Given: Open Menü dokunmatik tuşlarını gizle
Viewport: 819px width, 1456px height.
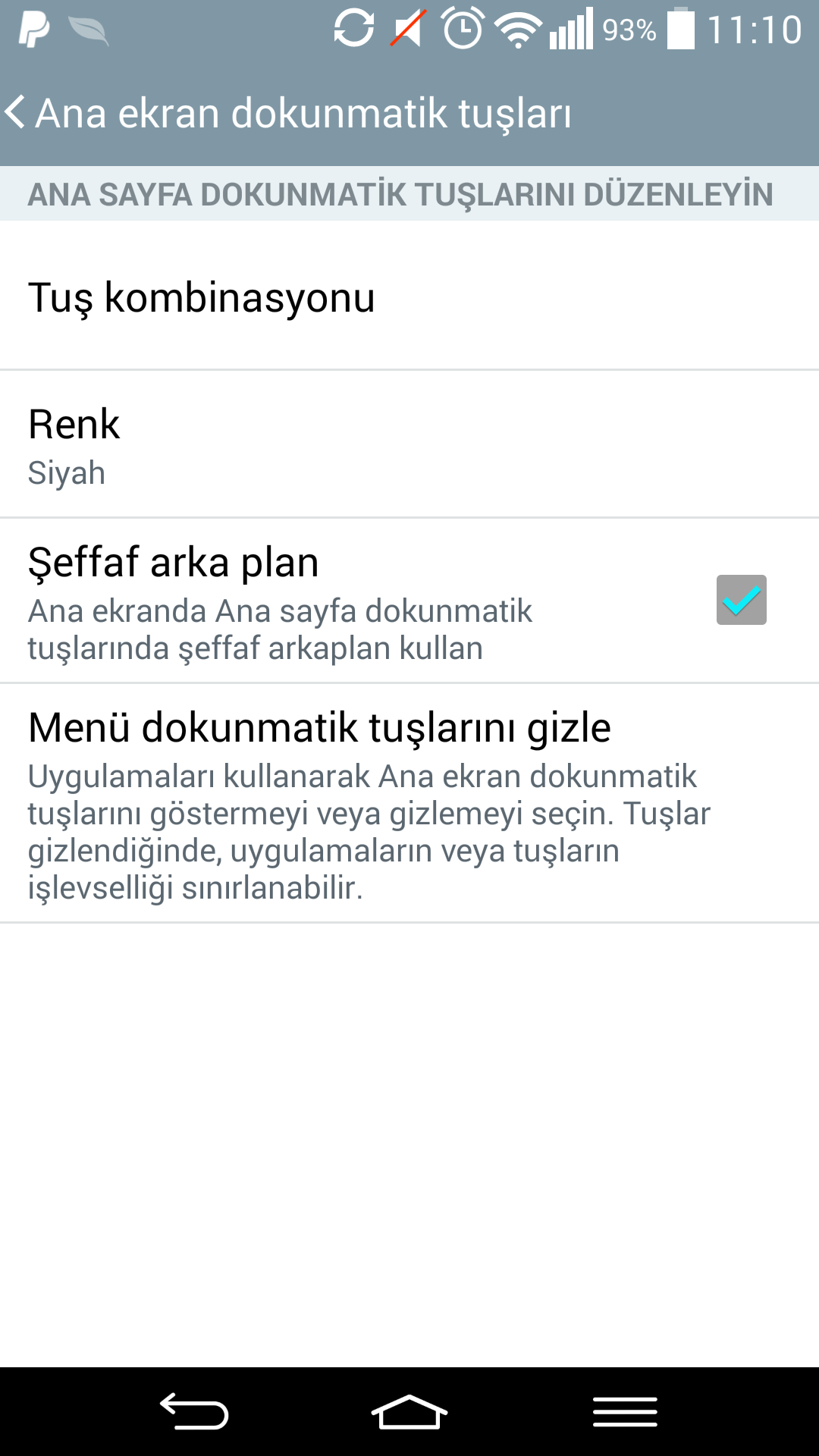Looking at the screenshot, I should tap(409, 804).
